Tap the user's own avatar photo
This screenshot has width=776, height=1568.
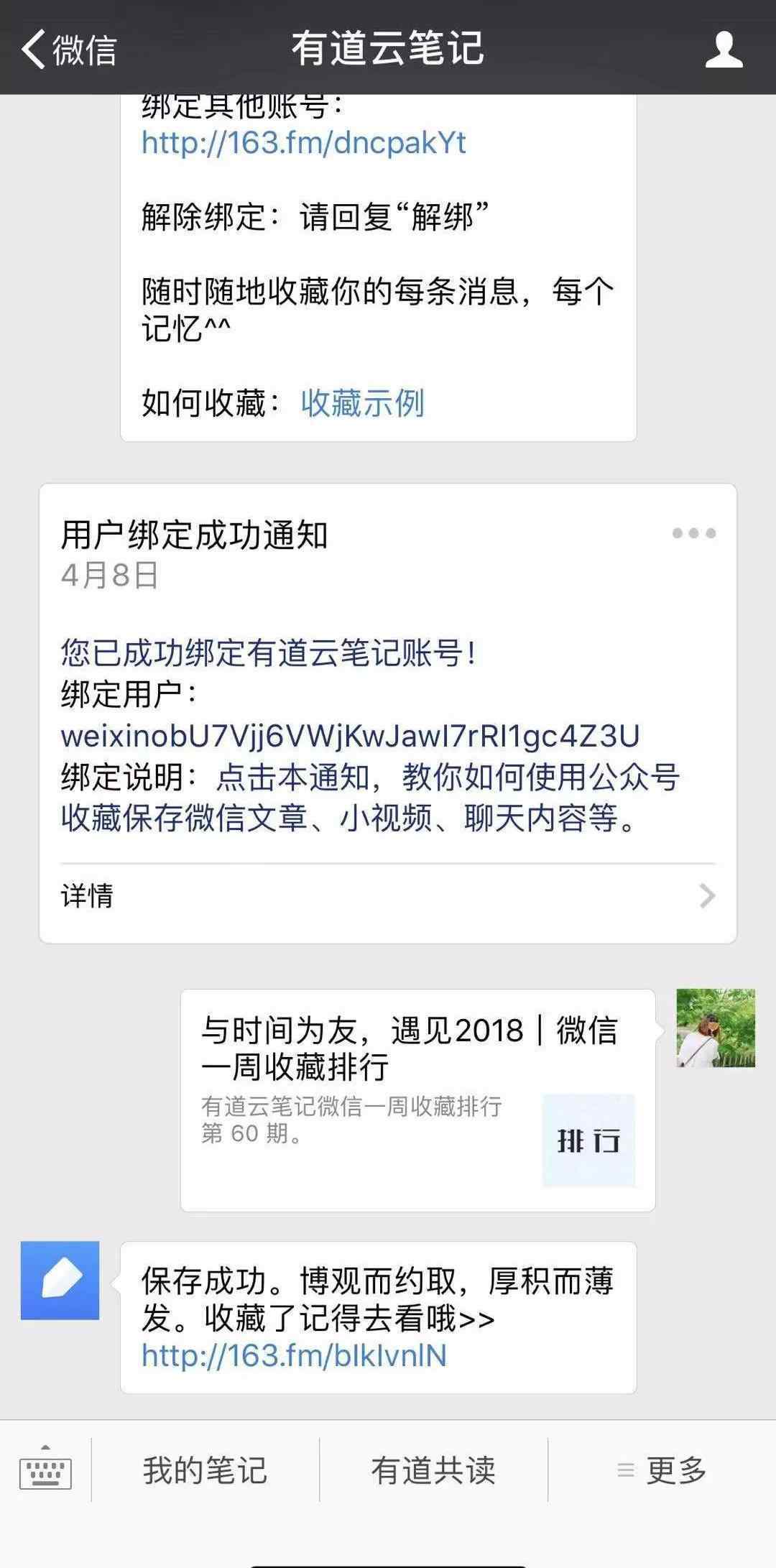pos(716,1028)
